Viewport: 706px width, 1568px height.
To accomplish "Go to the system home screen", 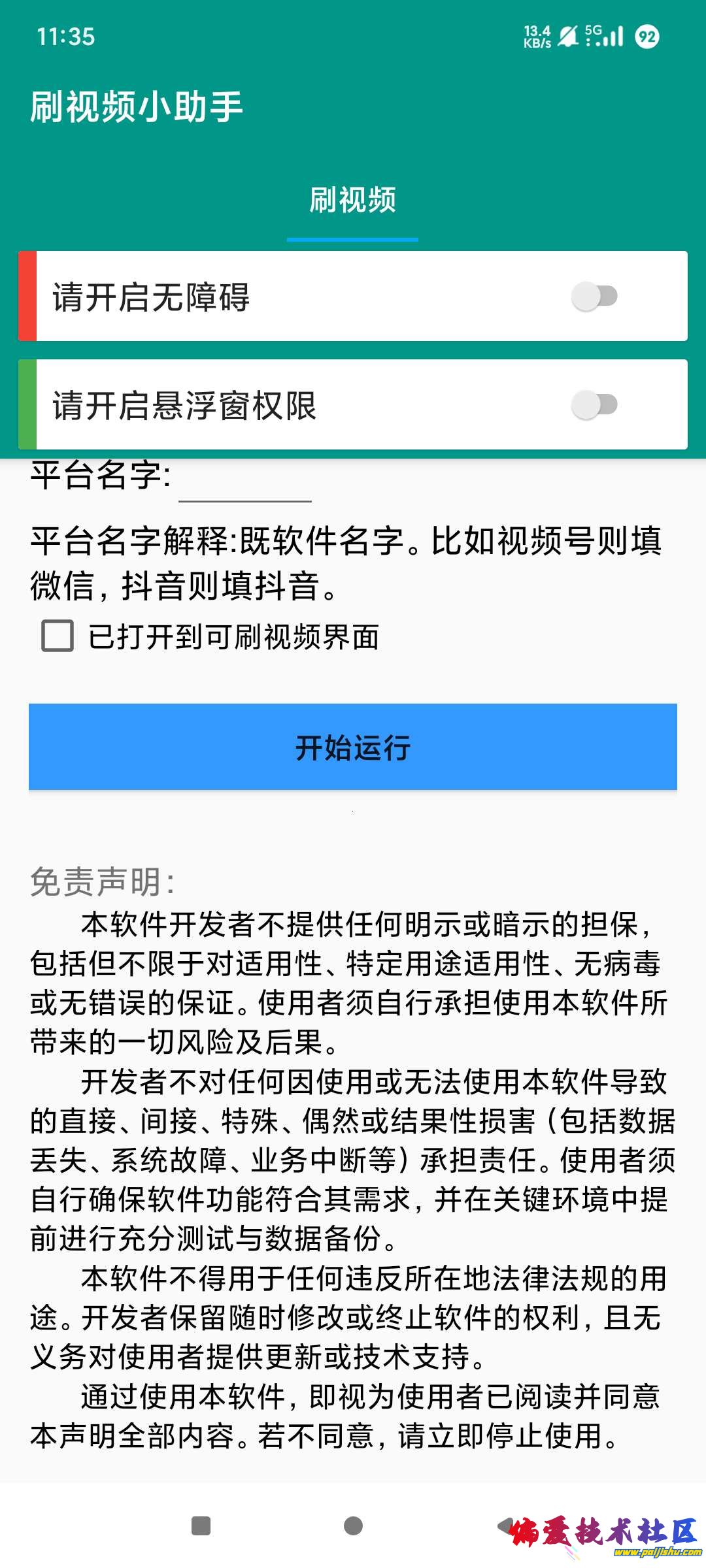I will (x=353, y=1526).
